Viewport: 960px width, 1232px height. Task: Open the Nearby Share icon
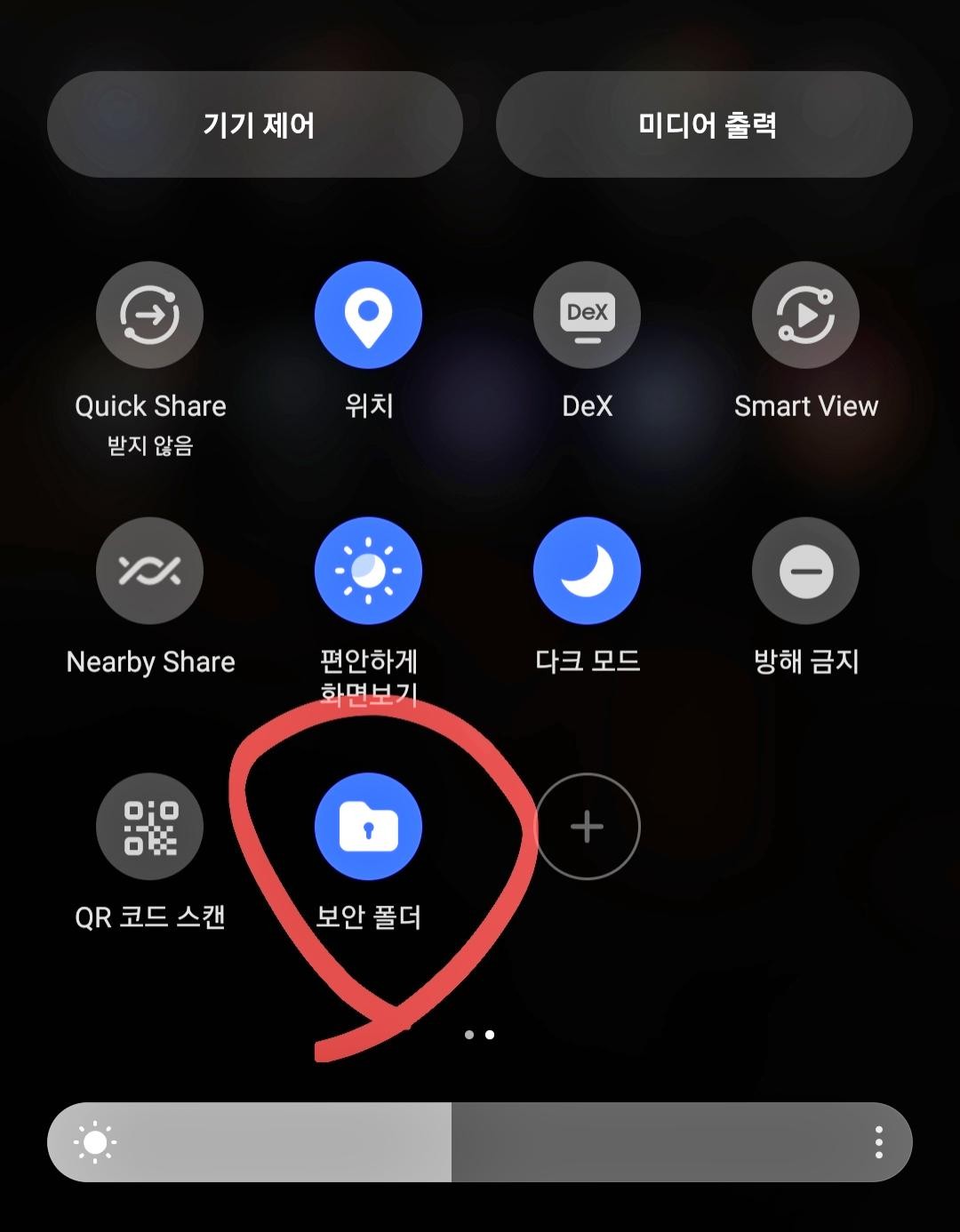coord(151,571)
